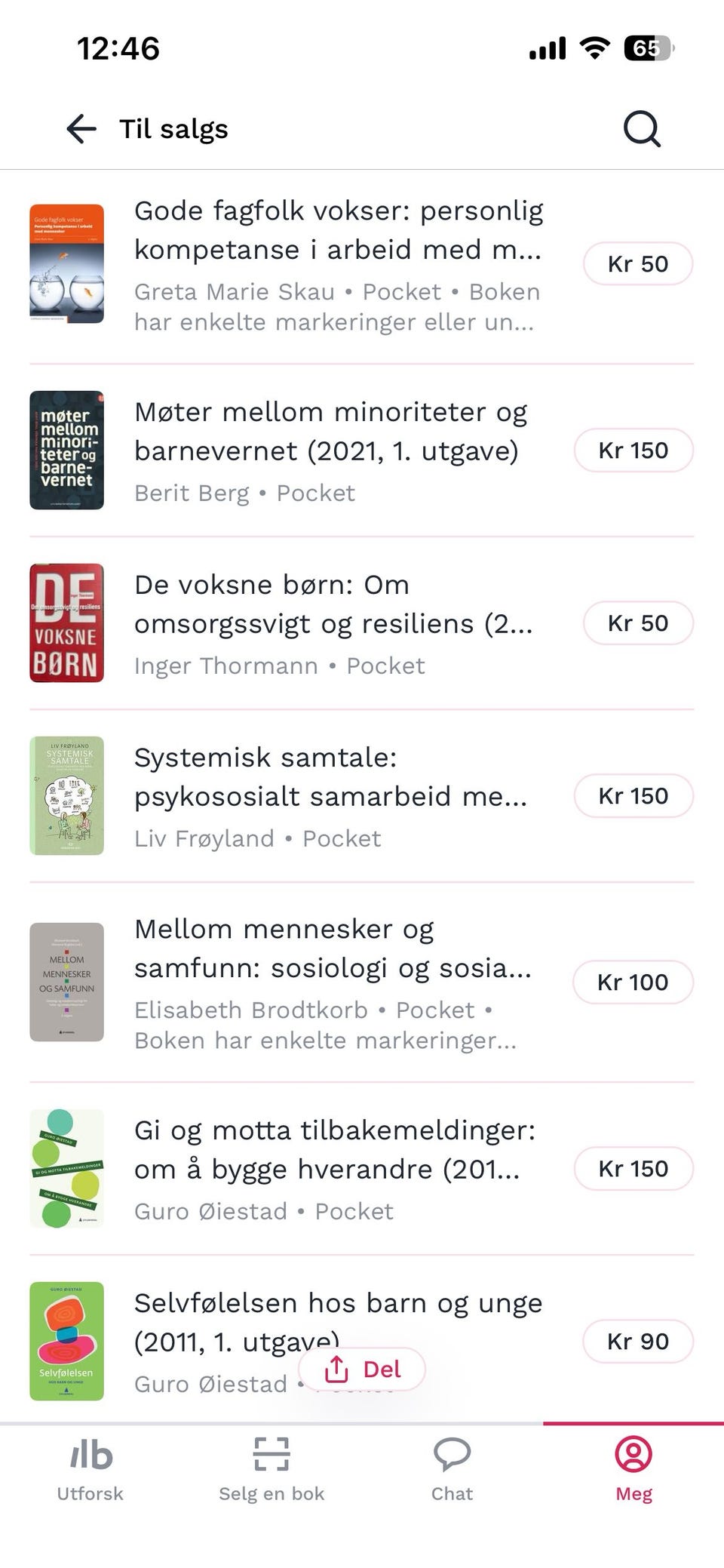Select the Meg tab
The height and width of the screenshot is (1568, 724).
(x=633, y=1471)
